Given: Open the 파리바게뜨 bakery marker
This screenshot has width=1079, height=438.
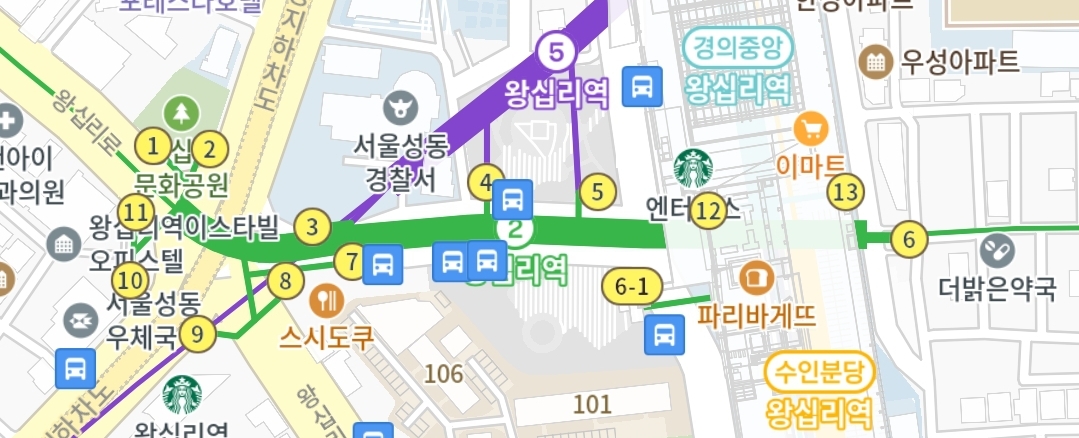Looking at the screenshot, I should pos(757,274).
